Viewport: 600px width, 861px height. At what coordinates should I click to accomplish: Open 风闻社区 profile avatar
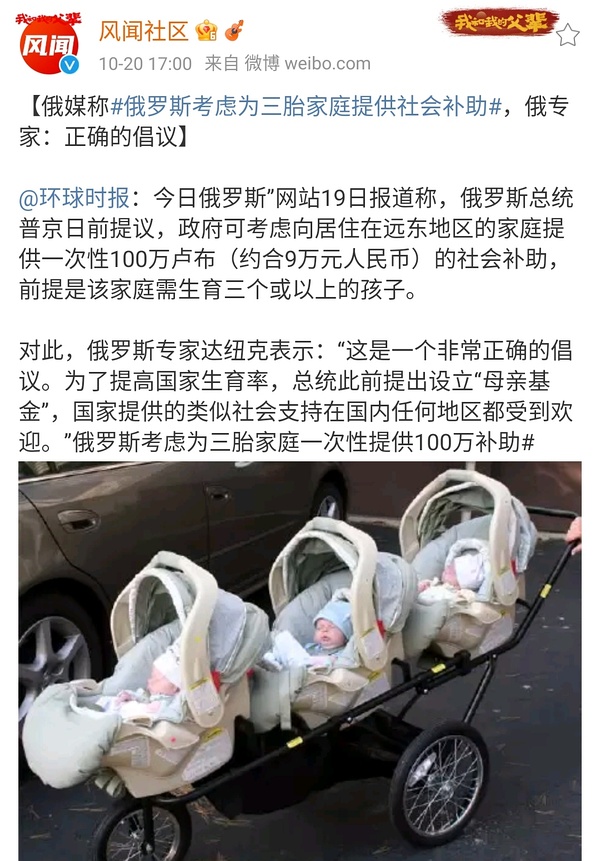49,46
